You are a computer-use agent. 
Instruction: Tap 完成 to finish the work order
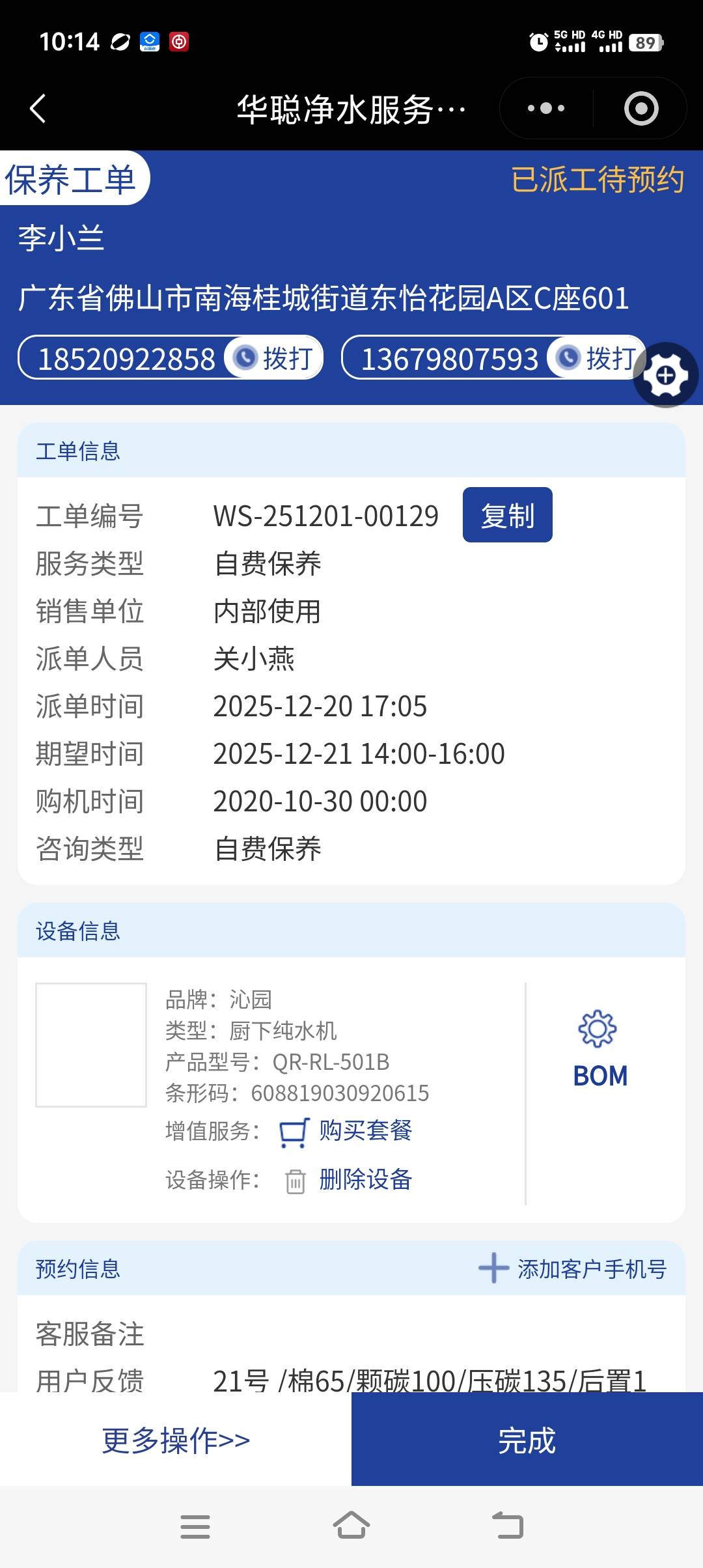click(527, 1440)
